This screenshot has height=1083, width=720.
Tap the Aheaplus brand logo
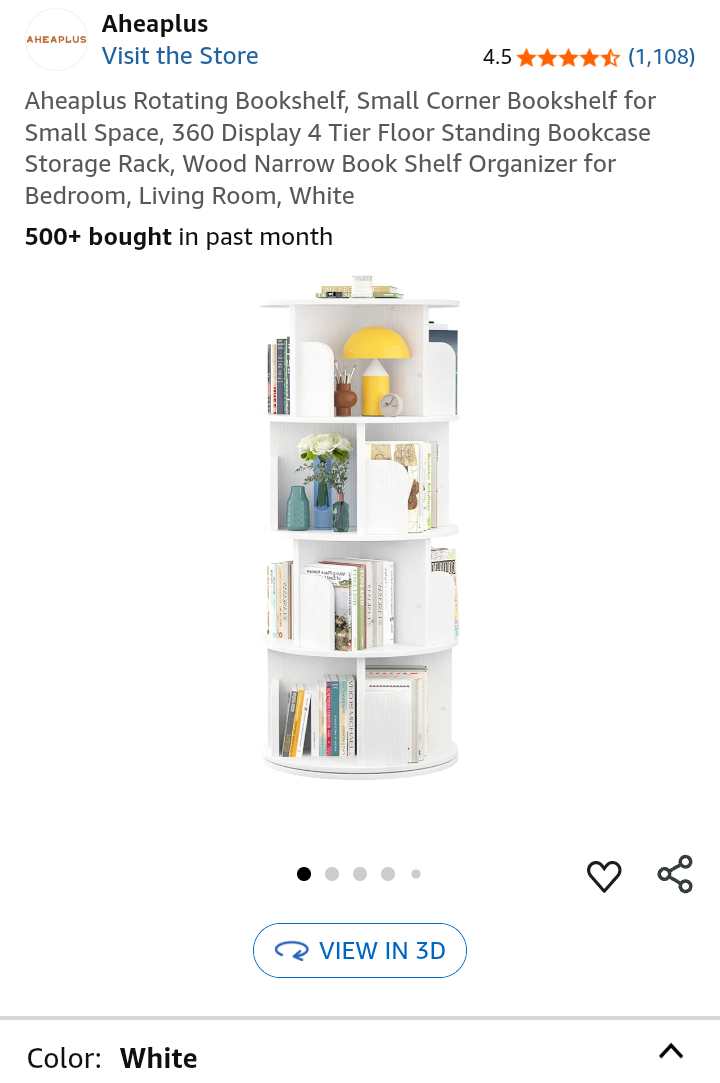click(x=56, y=40)
